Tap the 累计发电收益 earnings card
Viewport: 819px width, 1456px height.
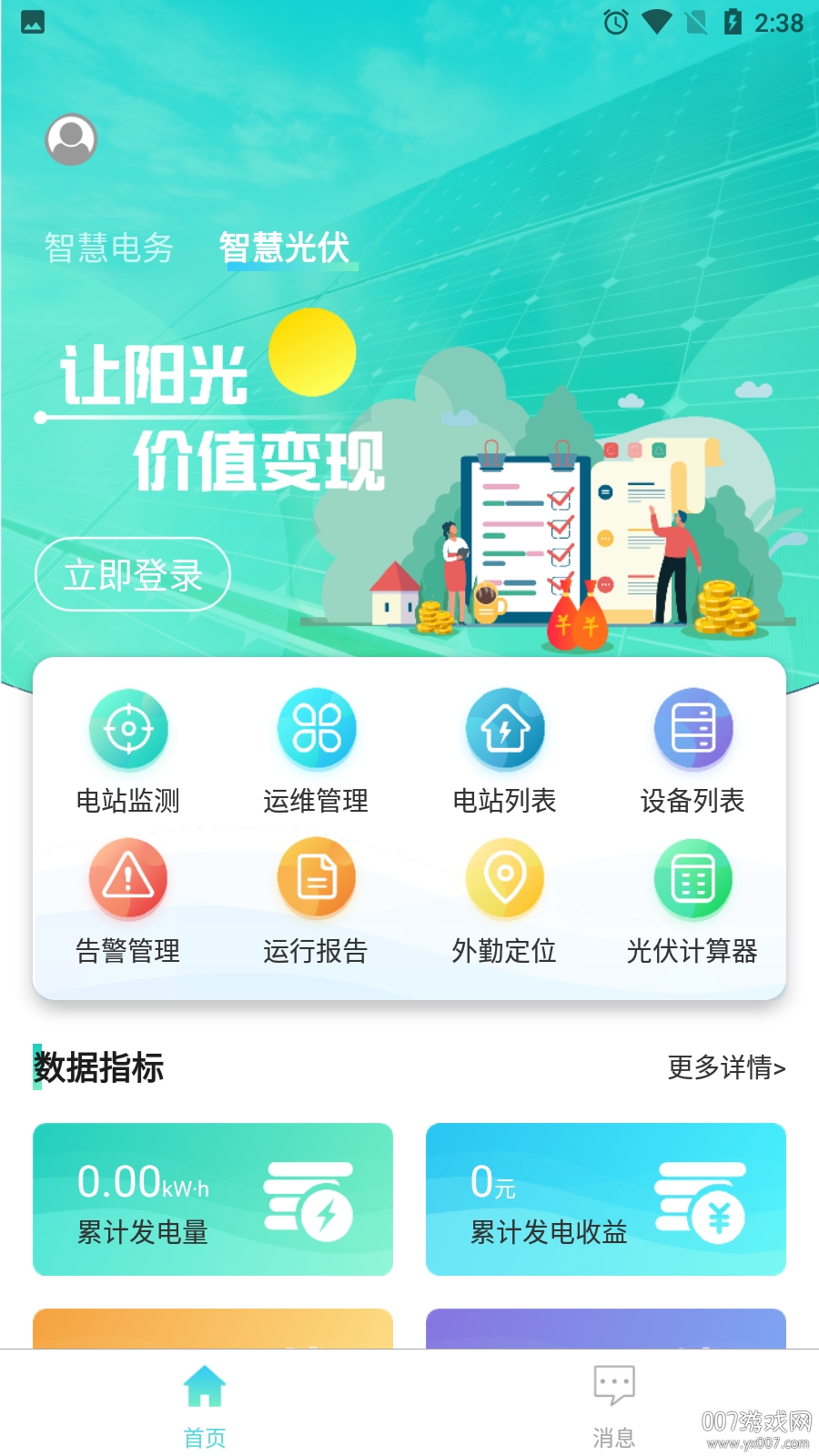click(606, 1198)
